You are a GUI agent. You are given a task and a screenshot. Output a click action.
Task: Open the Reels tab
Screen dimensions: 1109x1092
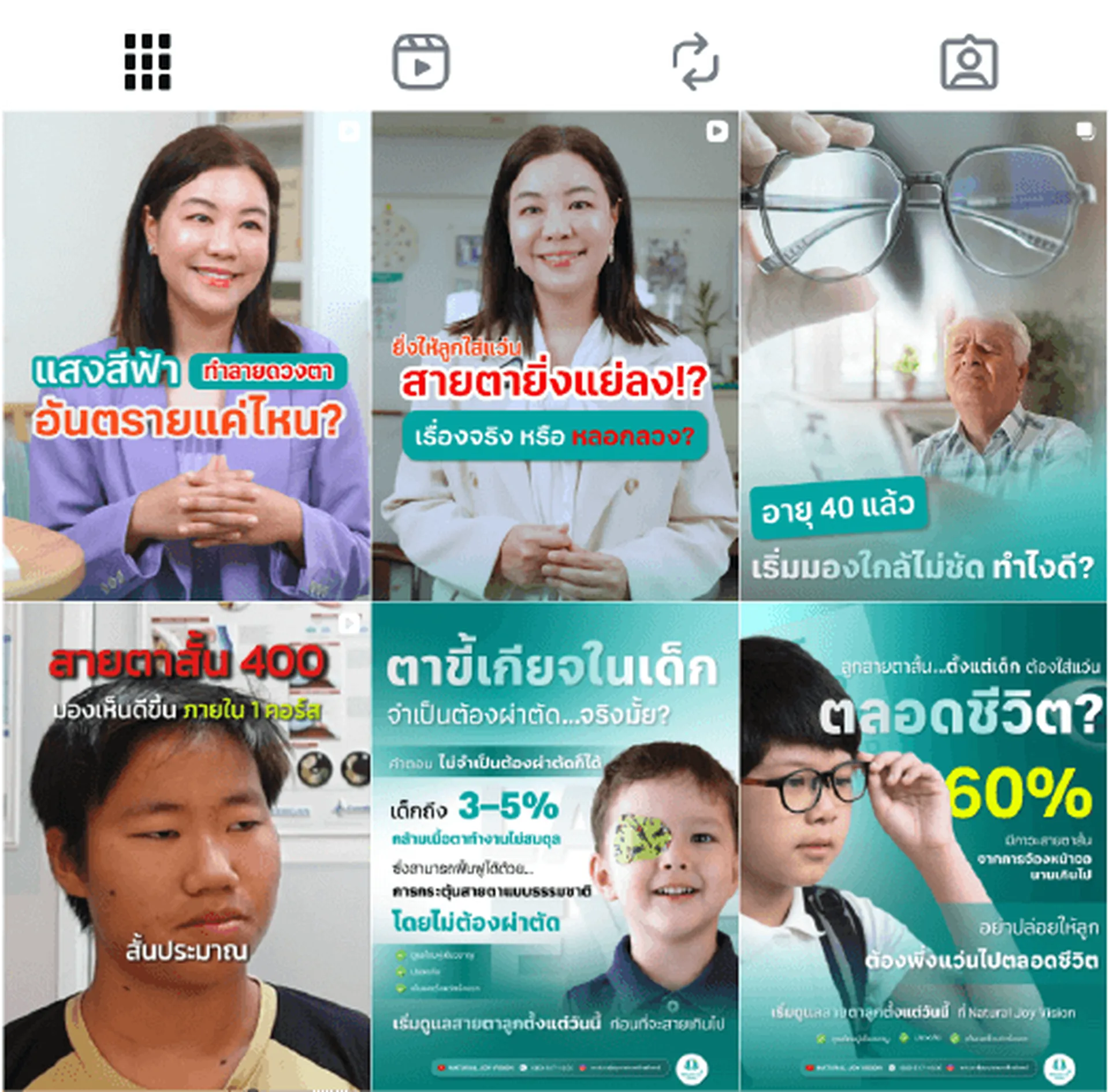click(421, 62)
